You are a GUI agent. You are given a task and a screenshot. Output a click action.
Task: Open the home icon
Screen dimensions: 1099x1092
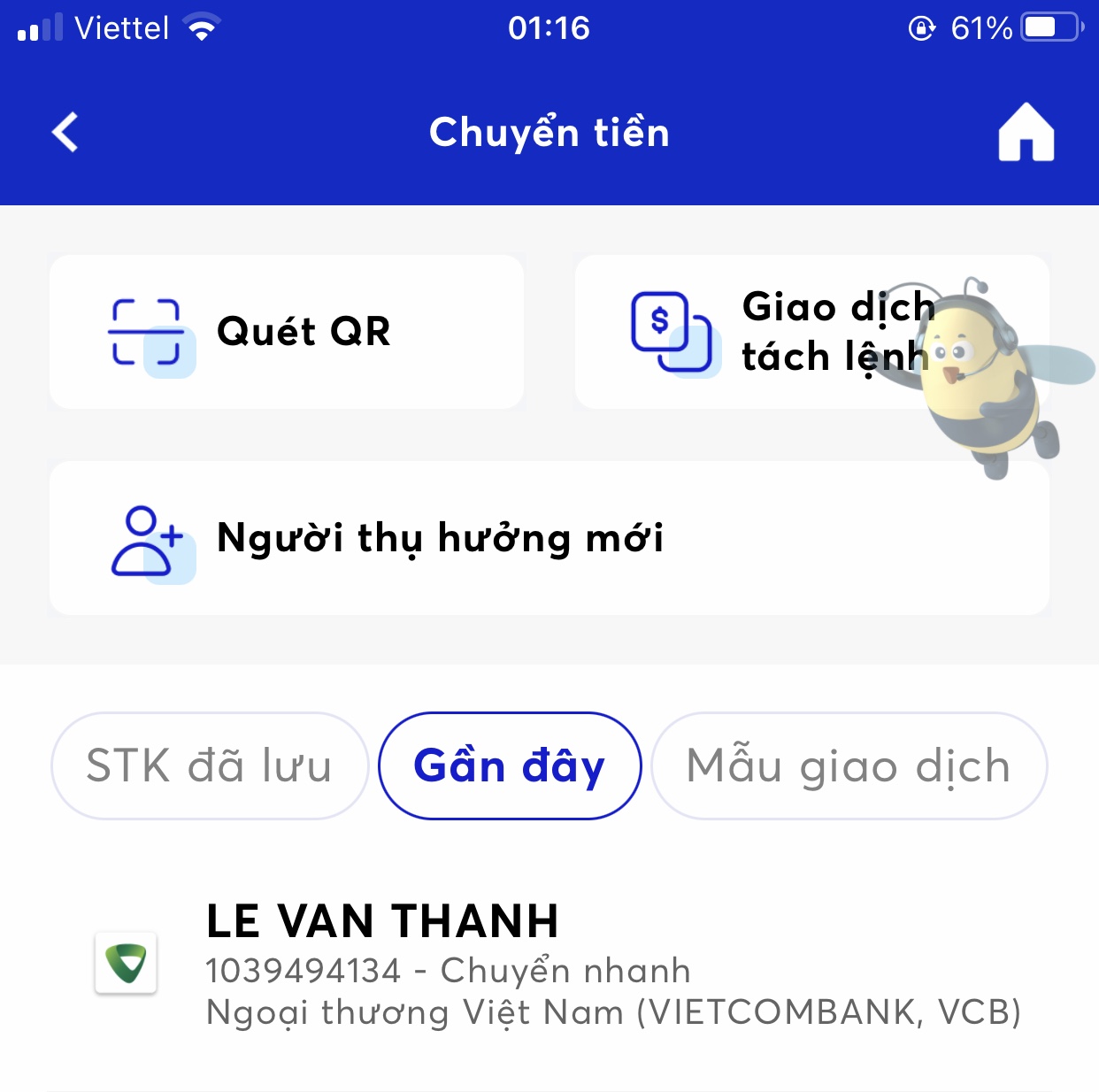pos(1026,133)
